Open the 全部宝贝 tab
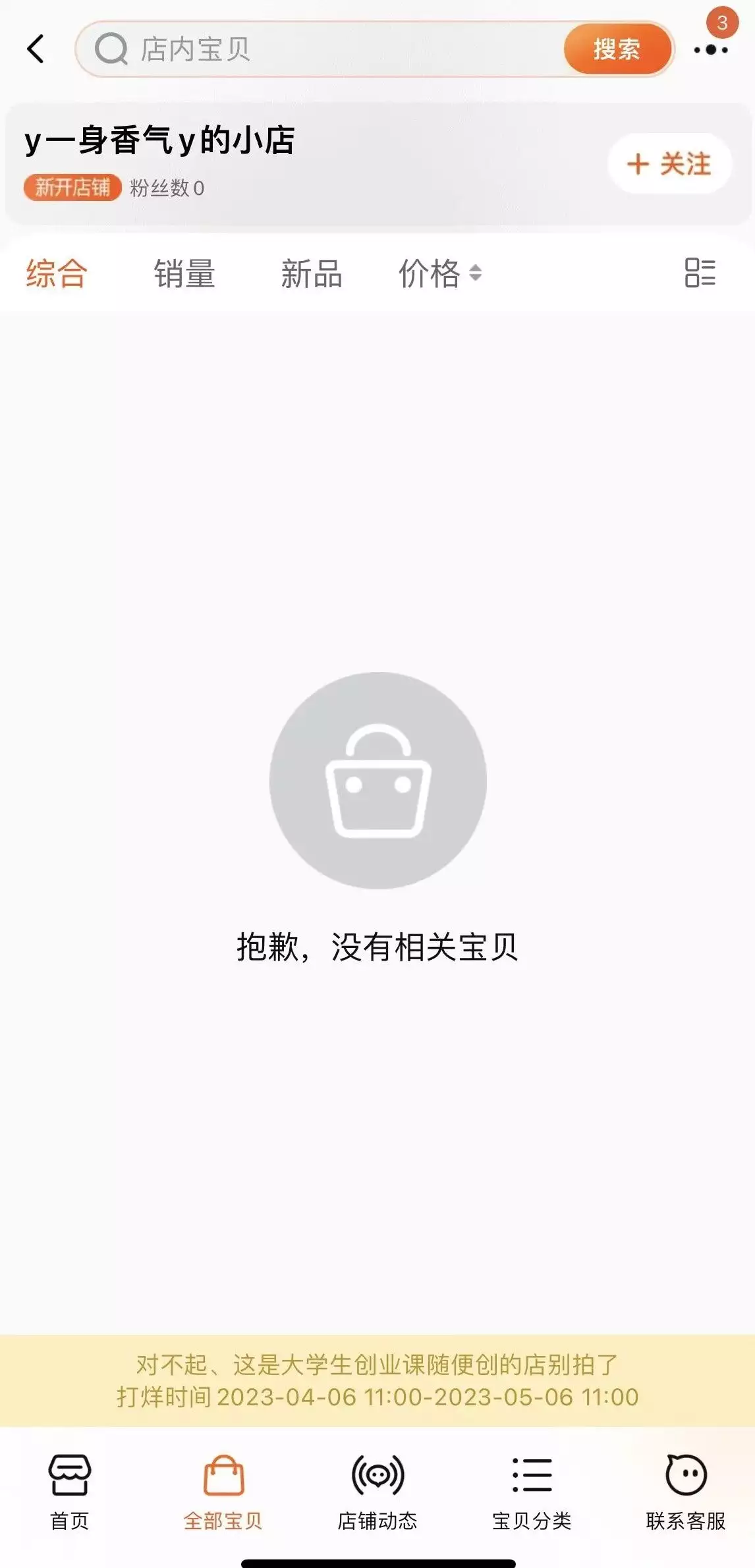 click(x=223, y=1493)
